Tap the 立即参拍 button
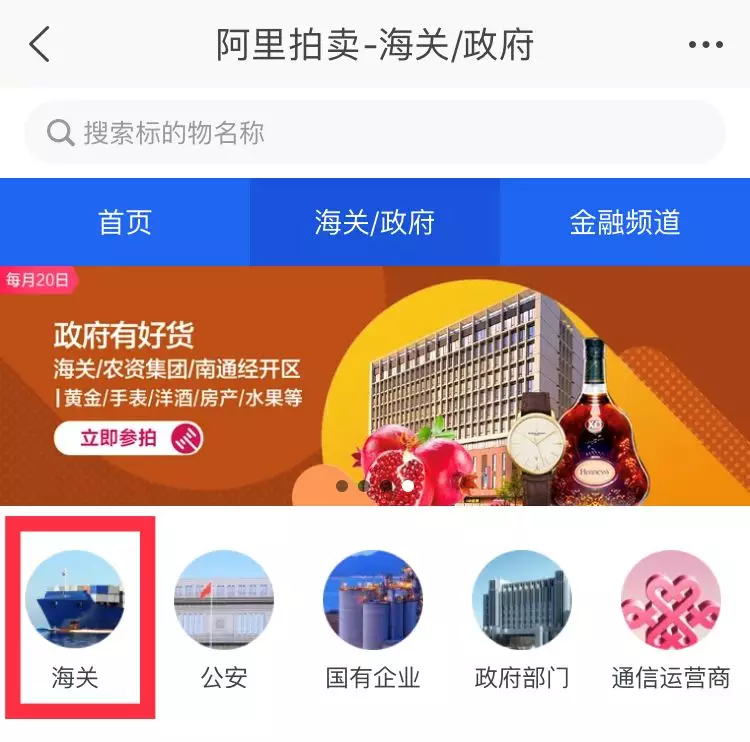This screenshot has width=750, height=742. tap(128, 438)
